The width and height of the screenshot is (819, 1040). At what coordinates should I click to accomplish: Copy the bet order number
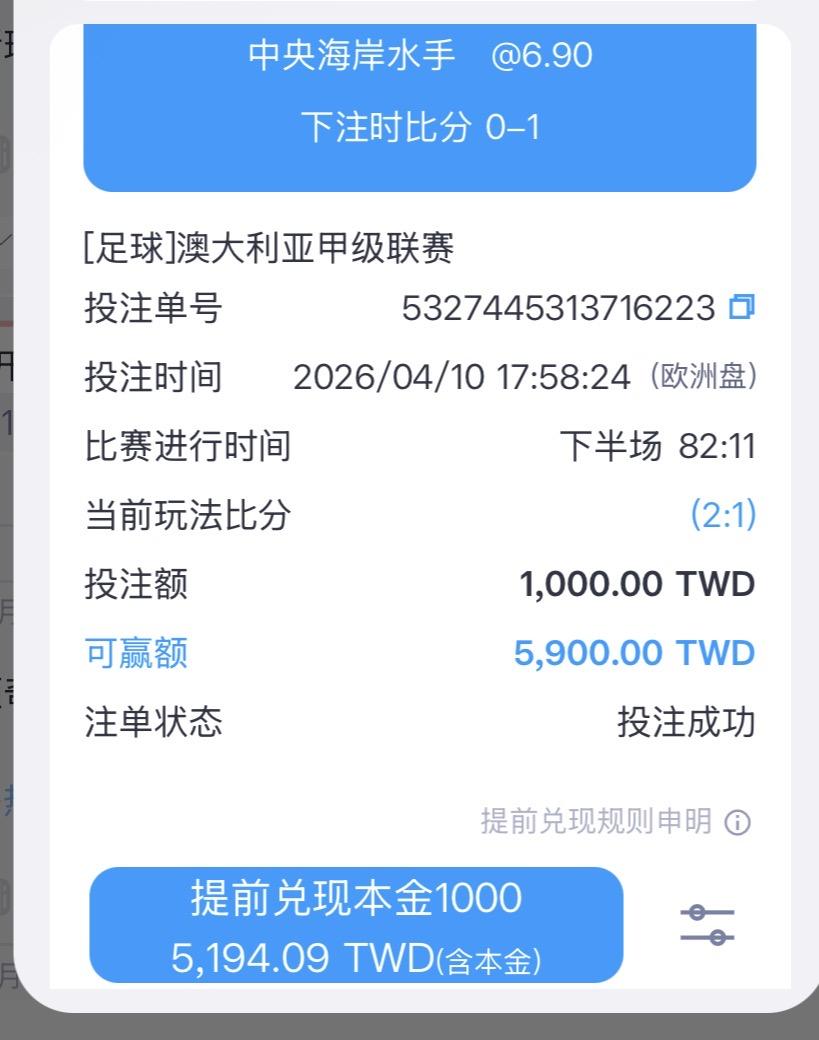(x=741, y=307)
